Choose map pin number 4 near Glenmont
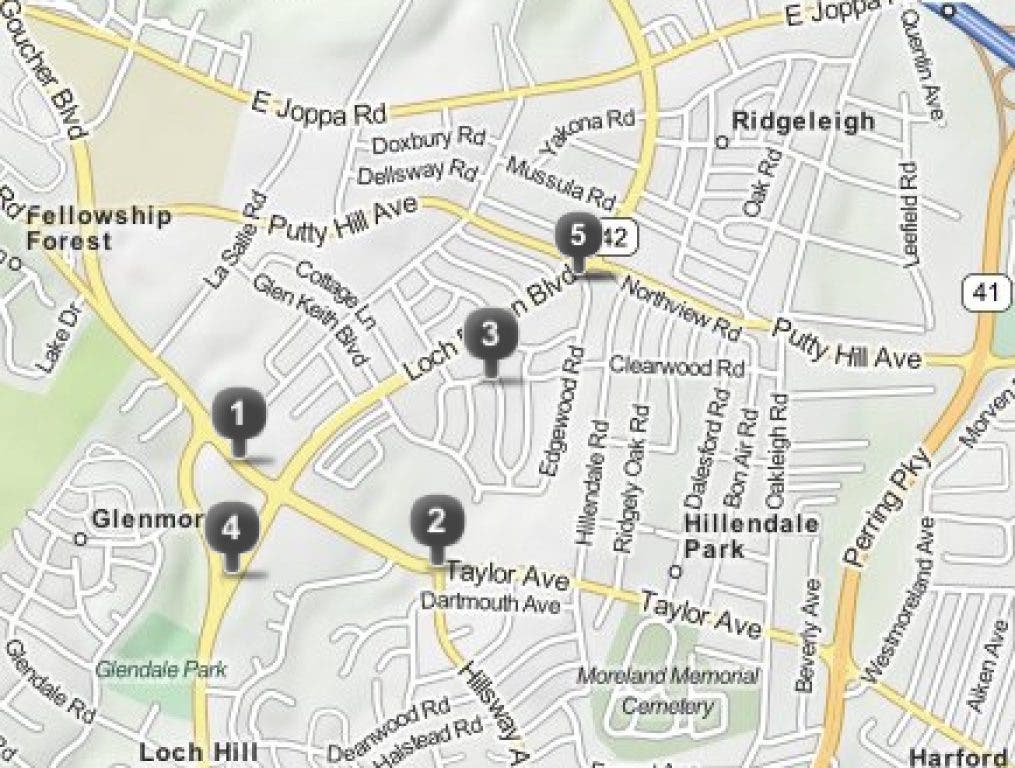Screen dimensions: 1015x768 (x=231, y=530)
